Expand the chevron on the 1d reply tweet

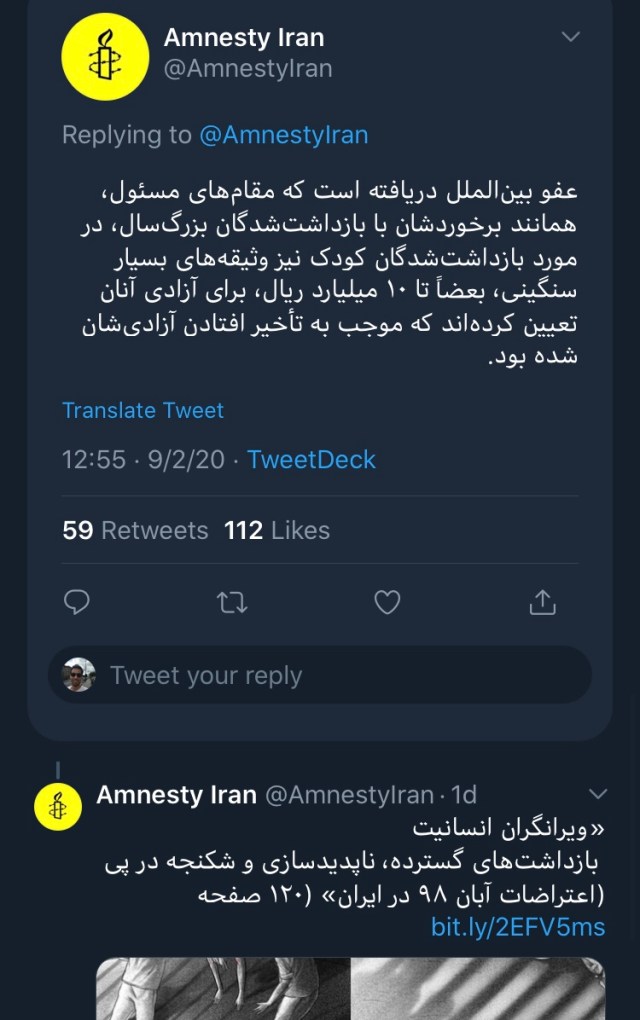point(598,794)
